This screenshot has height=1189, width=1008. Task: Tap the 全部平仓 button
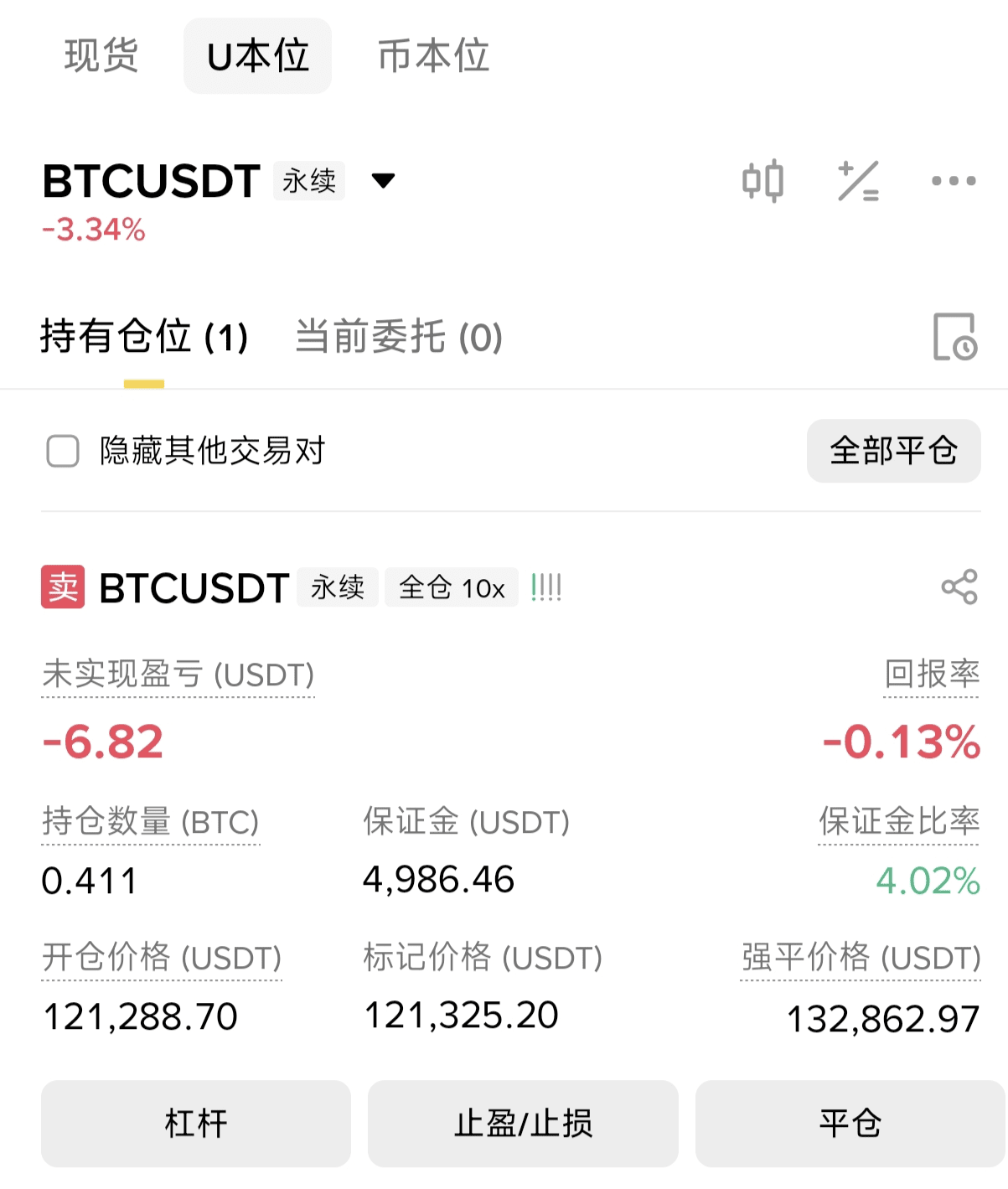tap(893, 451)
